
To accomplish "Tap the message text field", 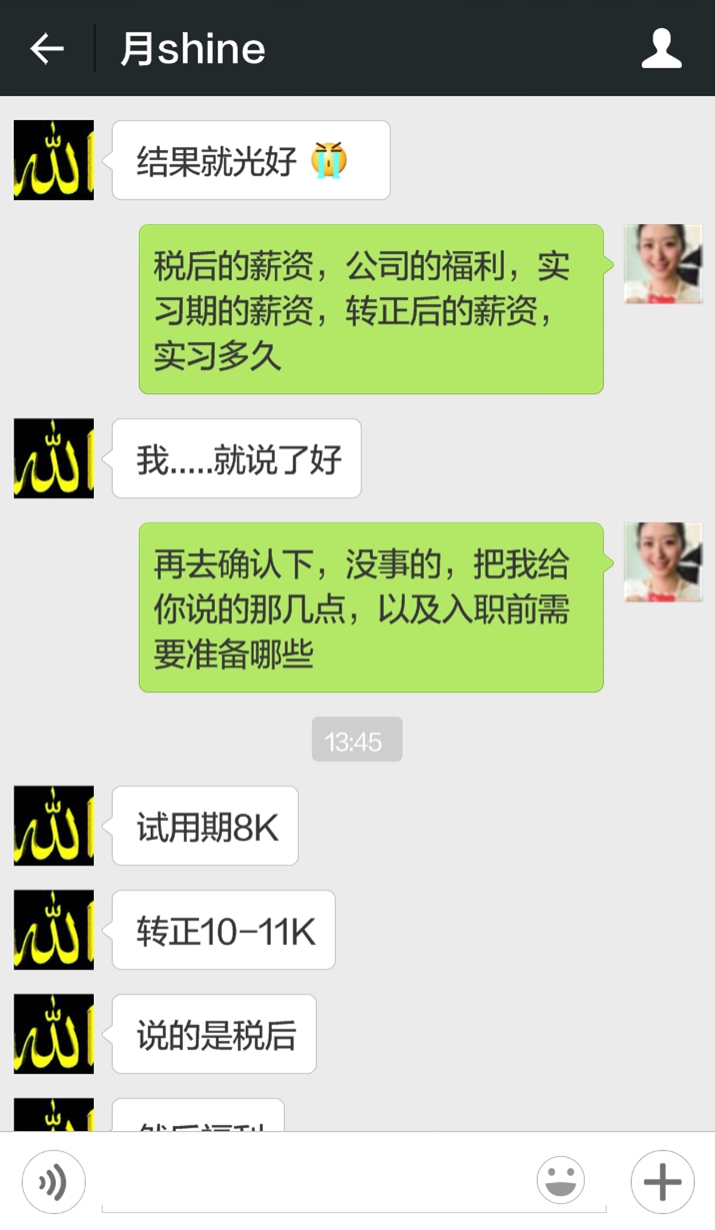I will point(312,1184).
